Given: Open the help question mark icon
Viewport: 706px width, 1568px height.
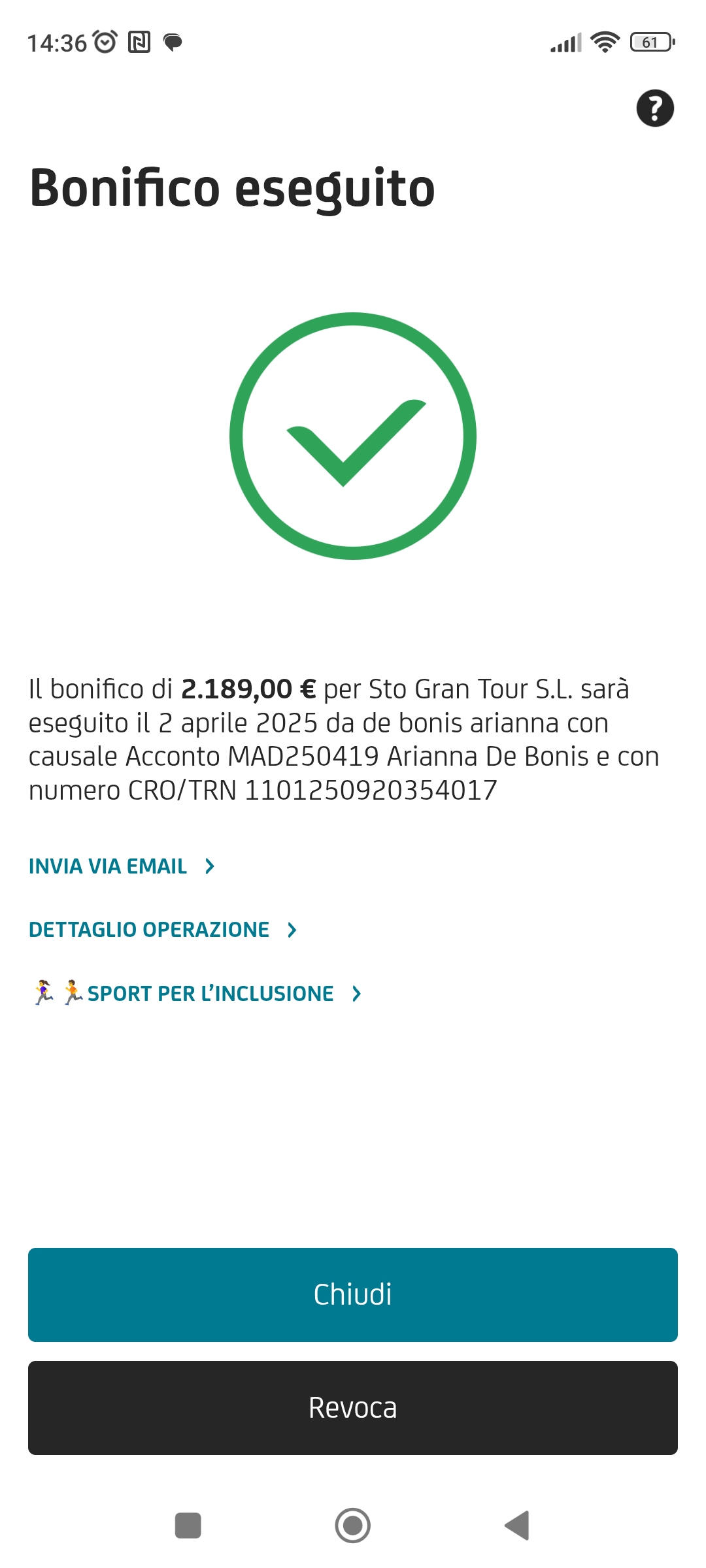Looking at the screenshot, I should (x=655, y=108).
